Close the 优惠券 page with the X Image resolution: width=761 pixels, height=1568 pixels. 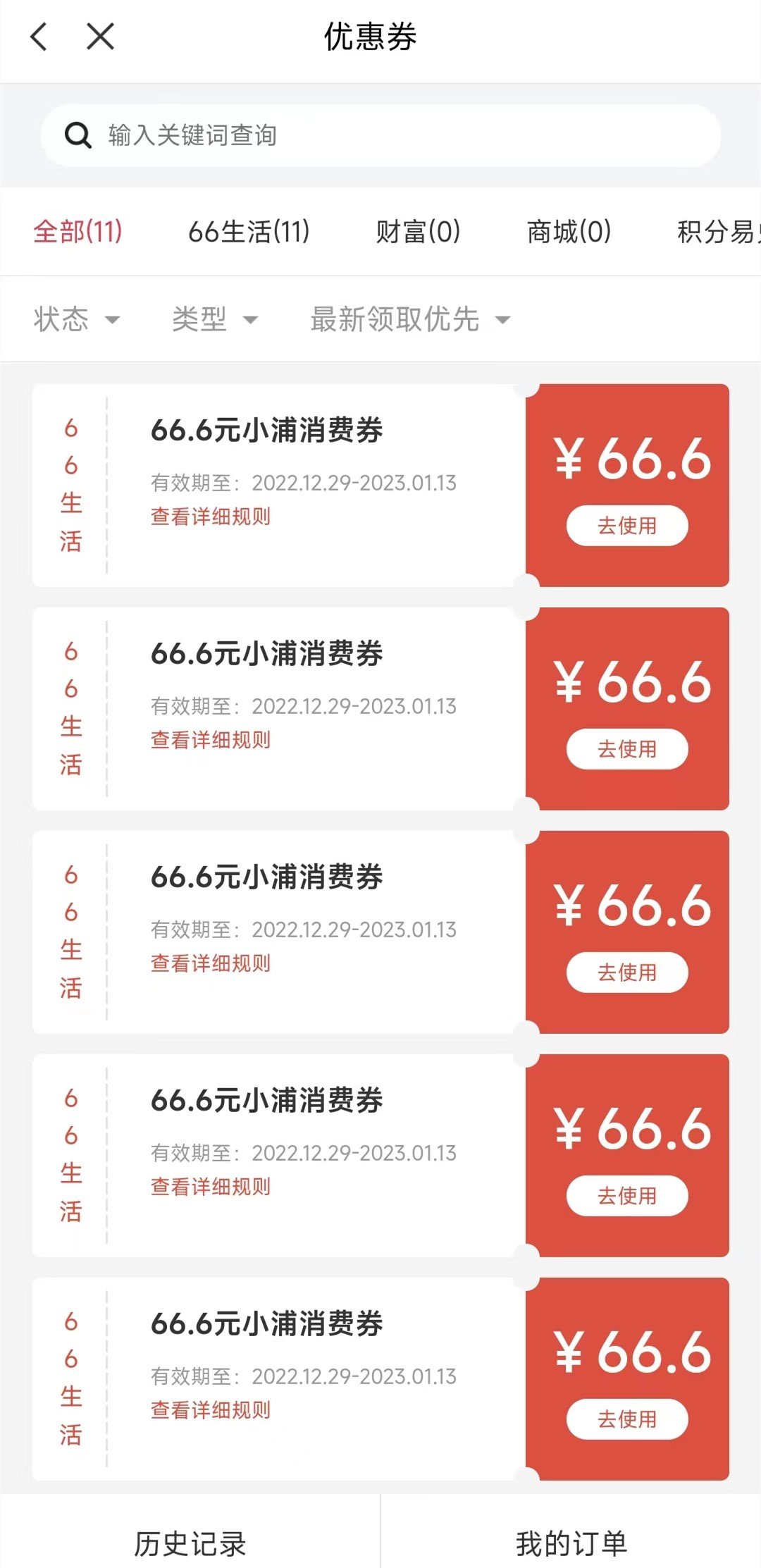coord(100,37)
